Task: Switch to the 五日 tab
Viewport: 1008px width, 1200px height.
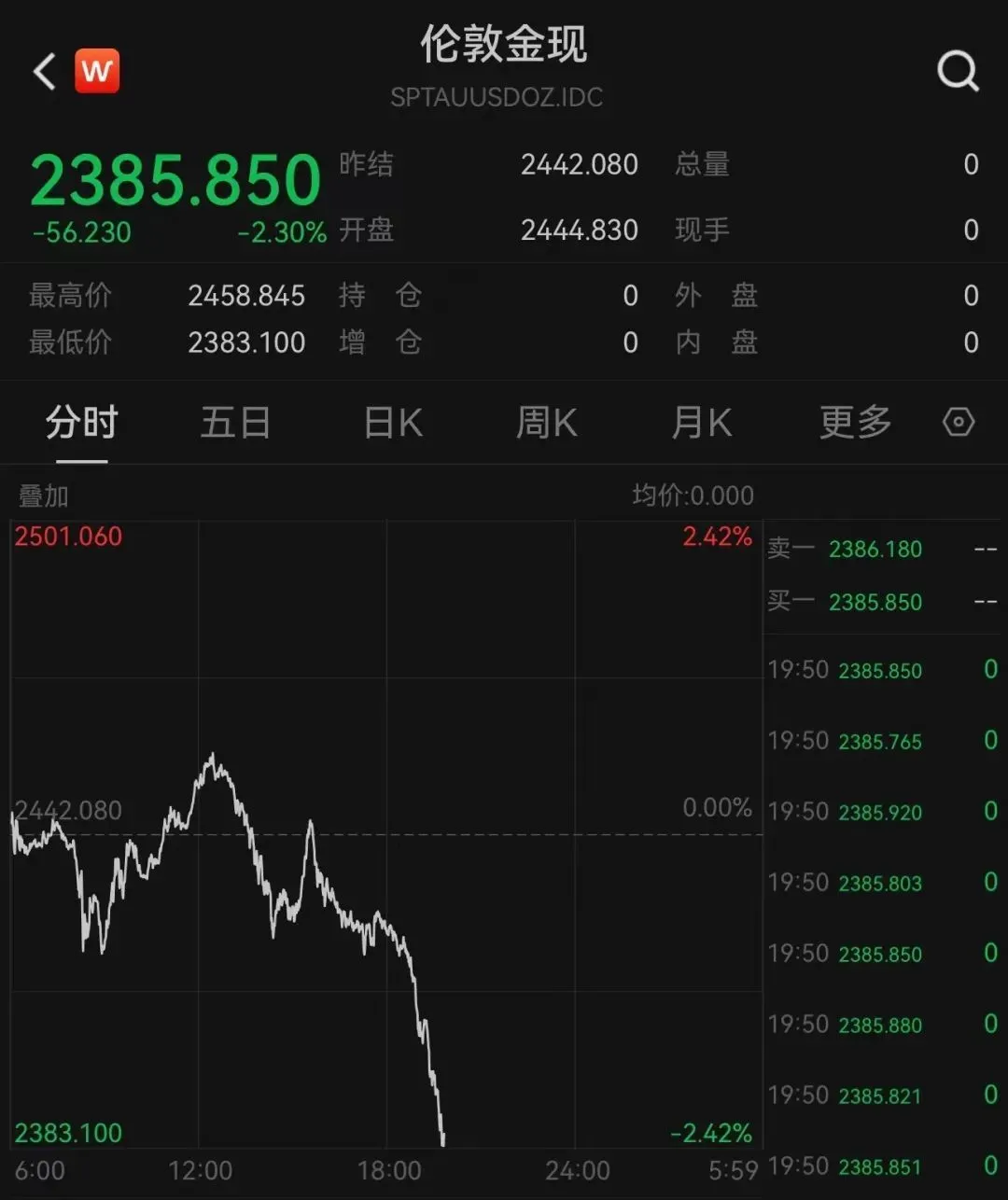Action: pyautogui.click(x=236, y=423)
